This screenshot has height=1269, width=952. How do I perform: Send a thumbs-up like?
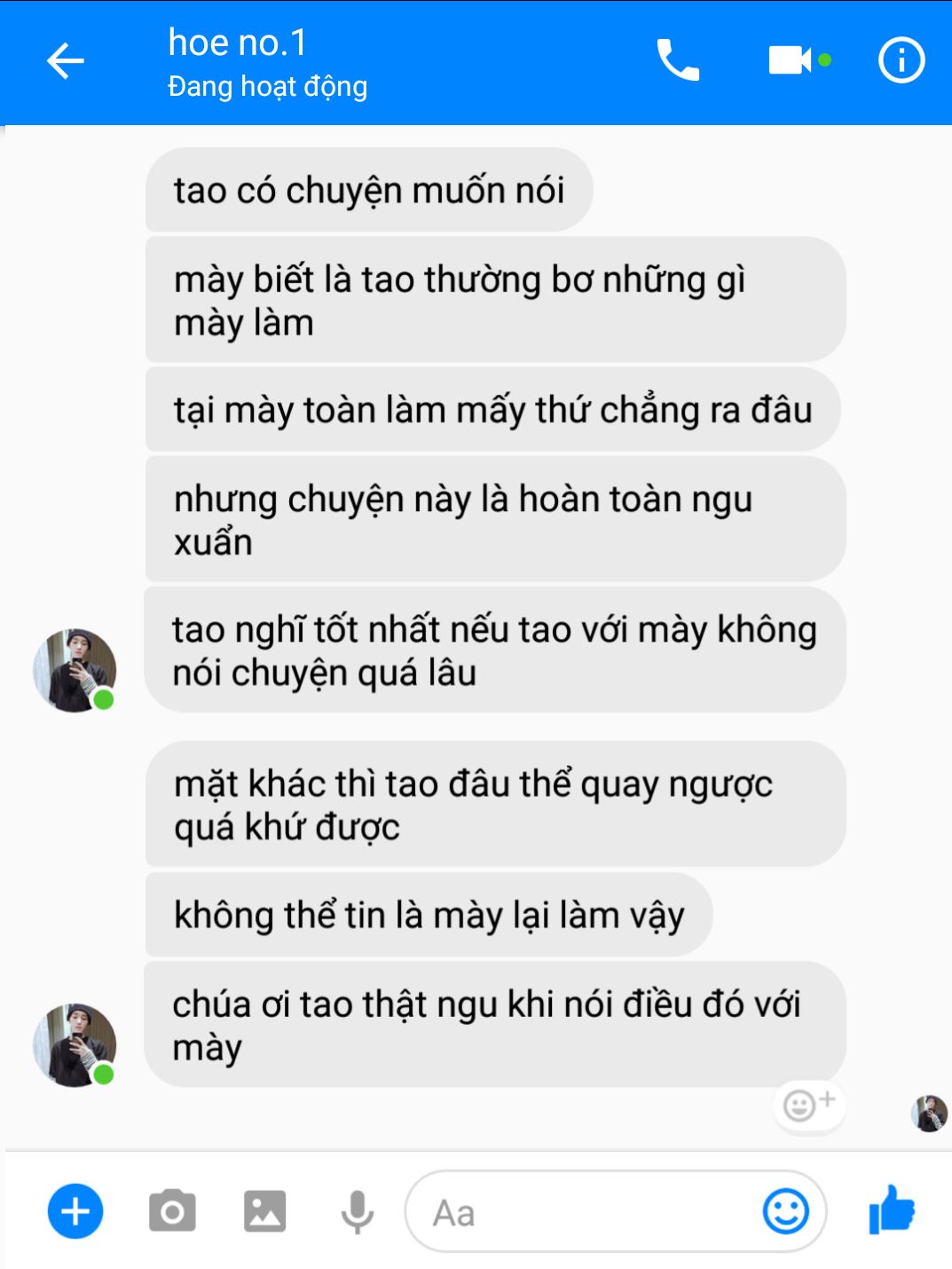point(892,1210)
